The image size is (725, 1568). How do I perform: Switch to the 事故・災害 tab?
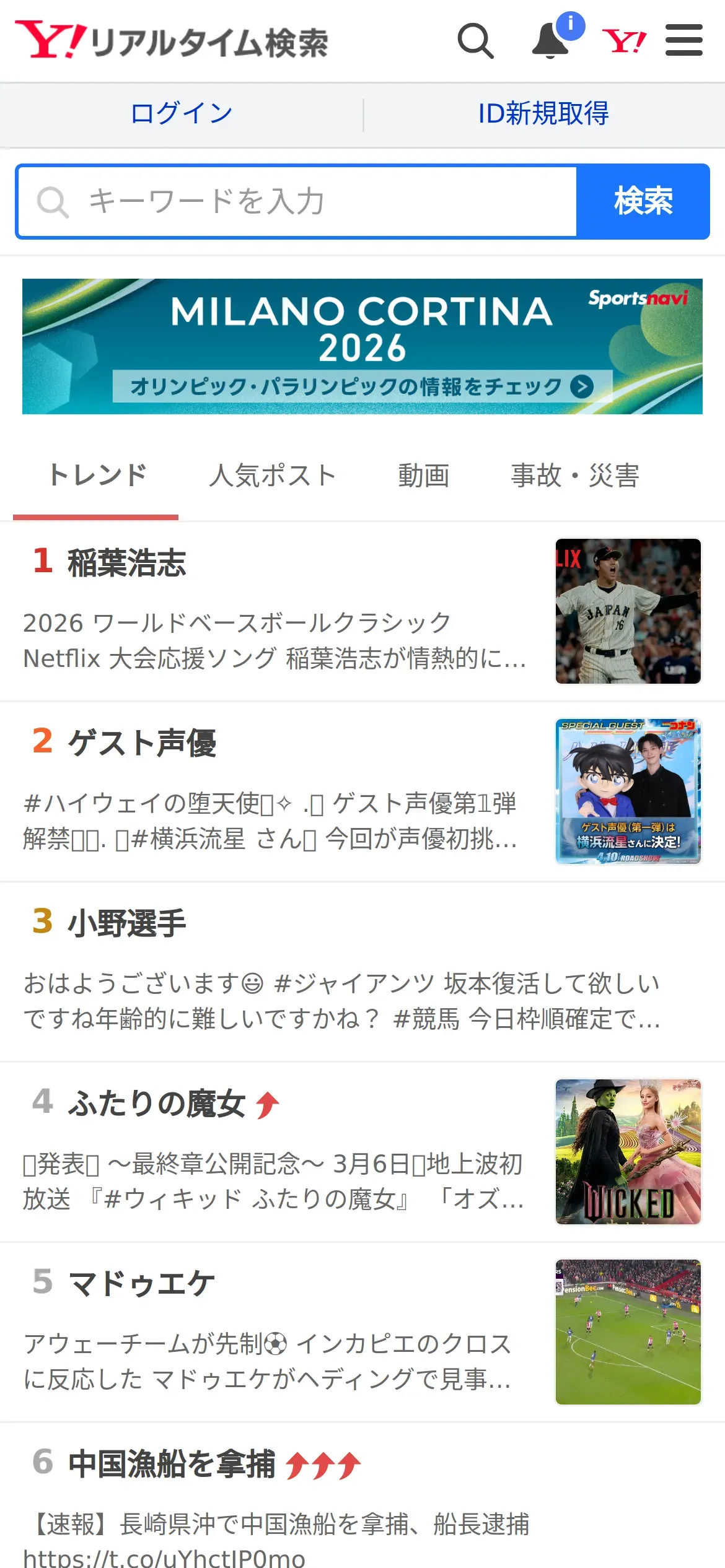coord(574,476)
